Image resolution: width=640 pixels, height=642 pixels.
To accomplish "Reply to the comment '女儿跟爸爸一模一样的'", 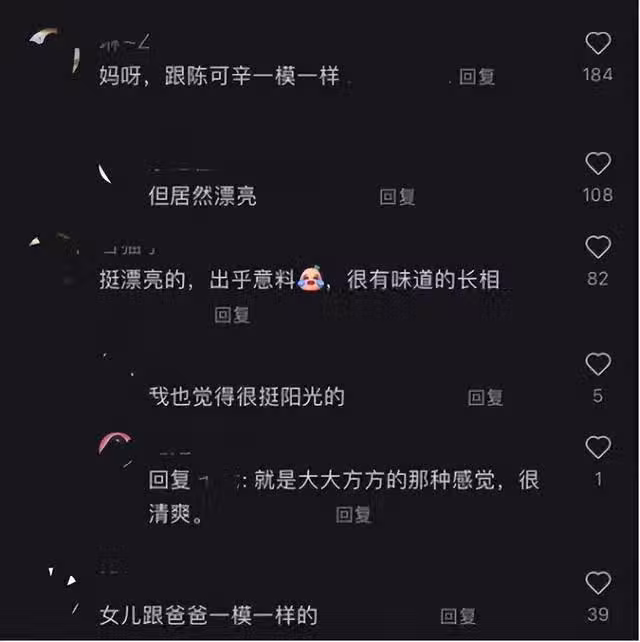I will [x=459, y=617].
